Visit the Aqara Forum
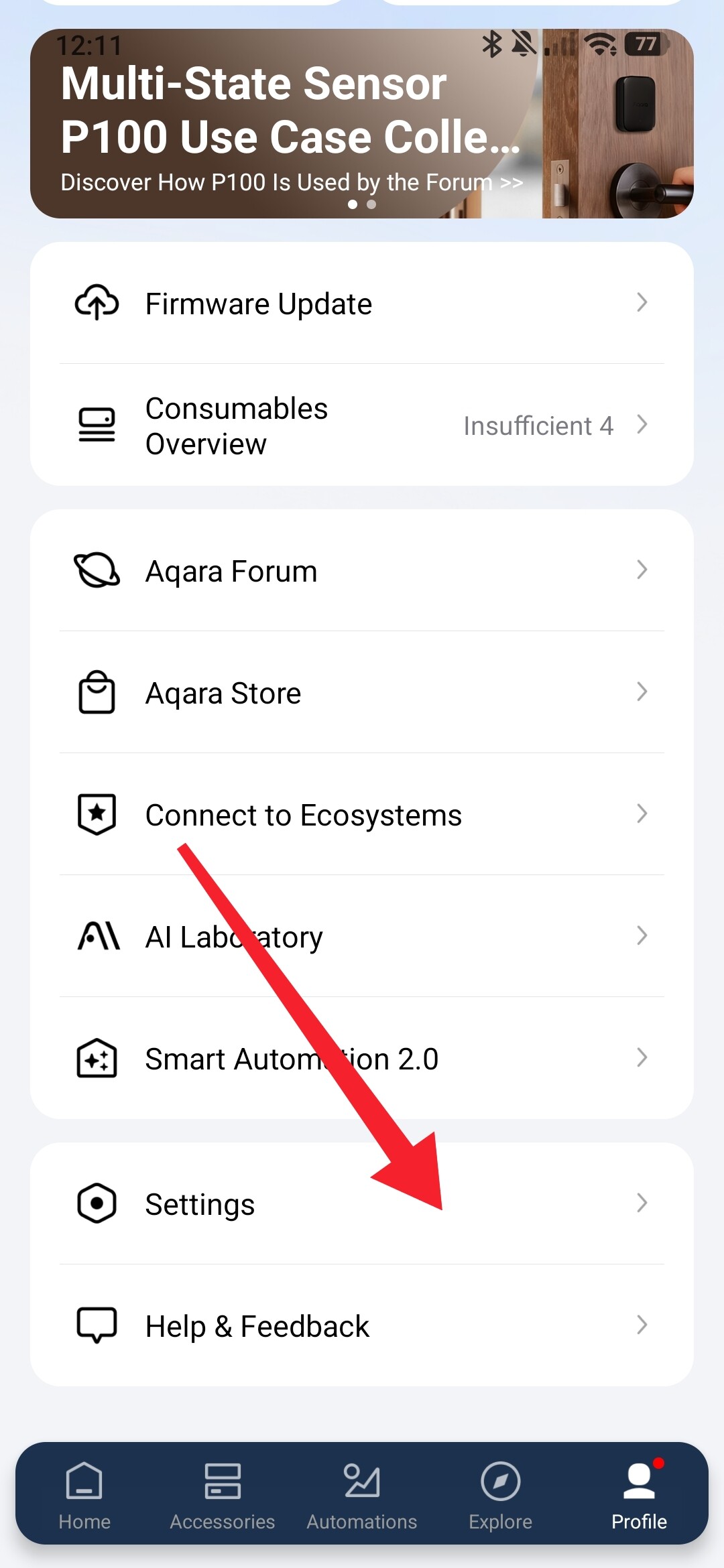 point(362,571)
